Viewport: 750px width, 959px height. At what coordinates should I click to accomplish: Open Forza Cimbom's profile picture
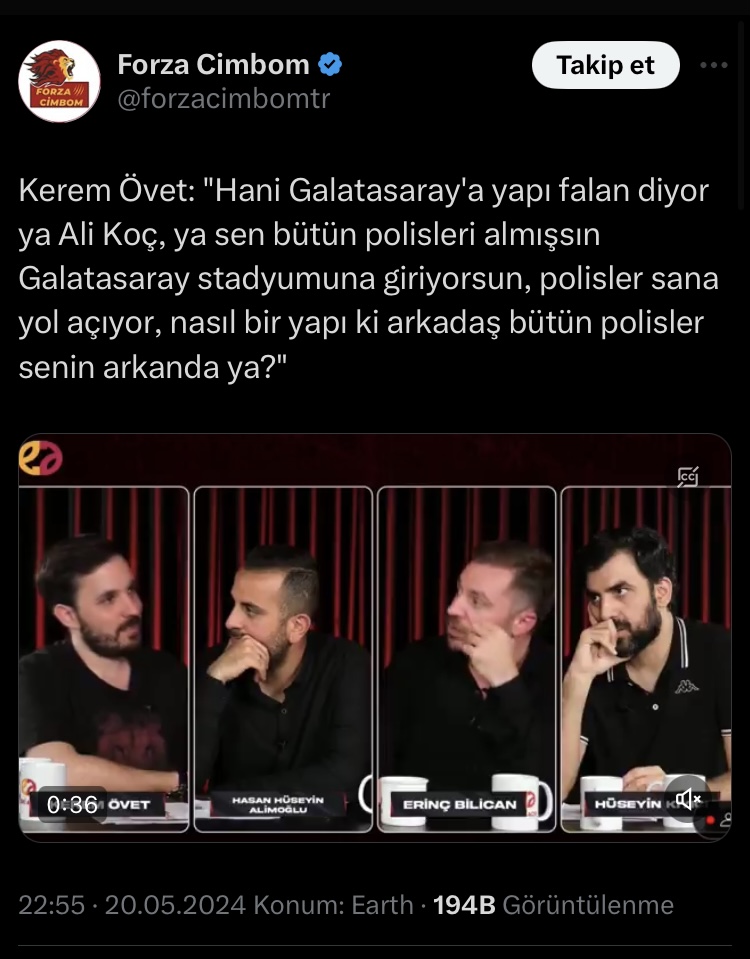pyautogui.click(x=60, y=81)
